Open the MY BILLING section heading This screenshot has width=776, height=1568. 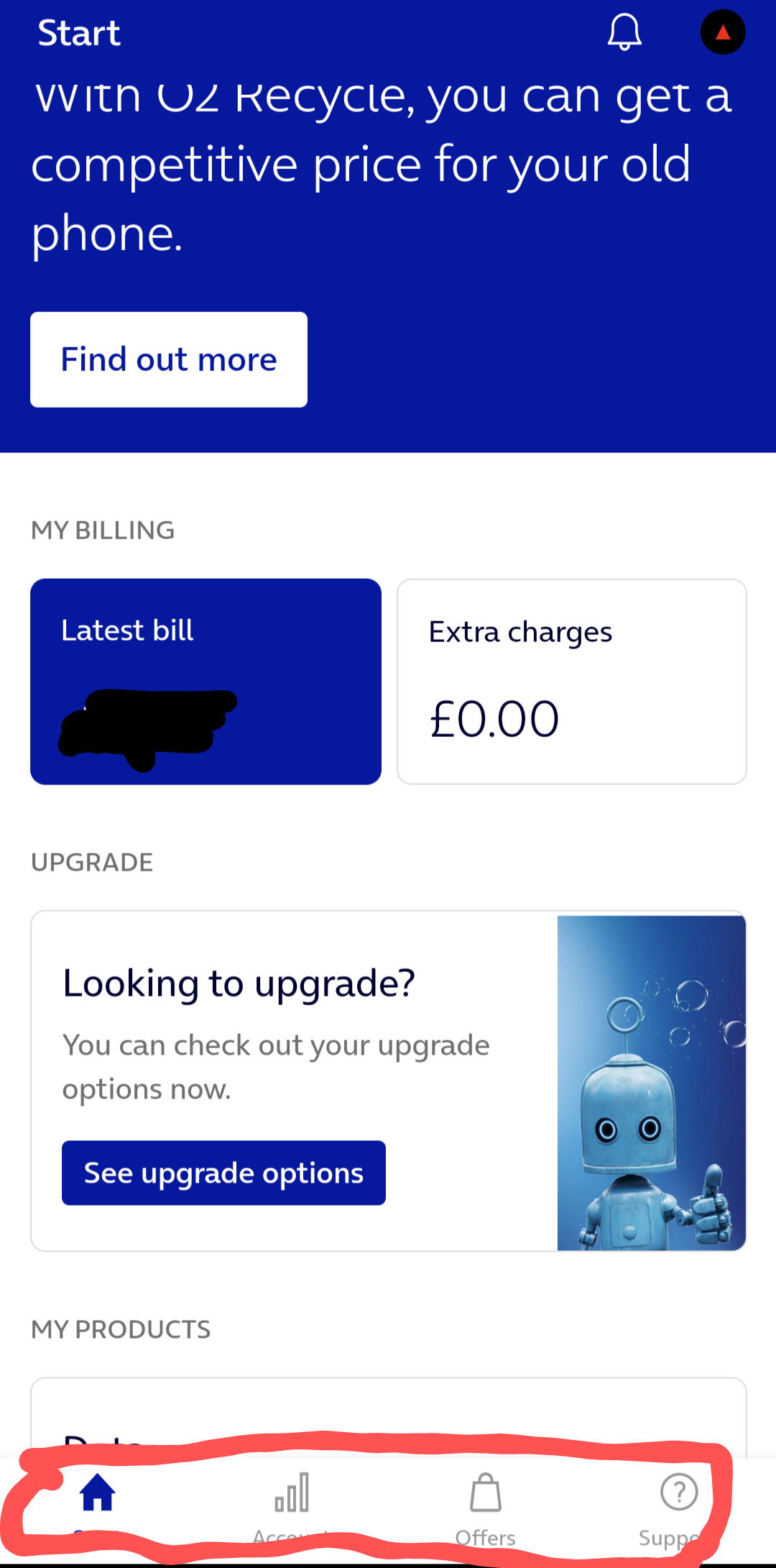(x=103, y=530)
